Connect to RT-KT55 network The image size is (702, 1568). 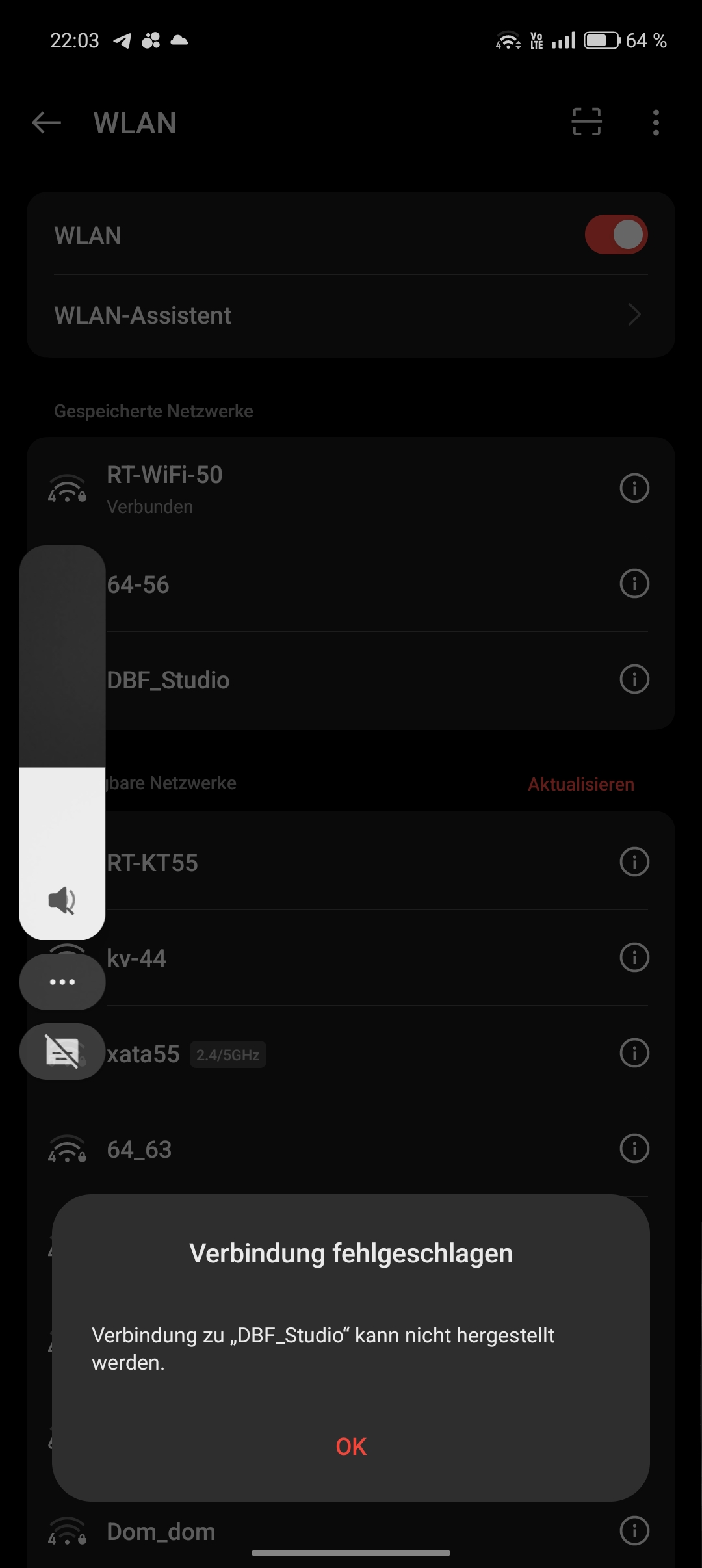tap(325, 863)
